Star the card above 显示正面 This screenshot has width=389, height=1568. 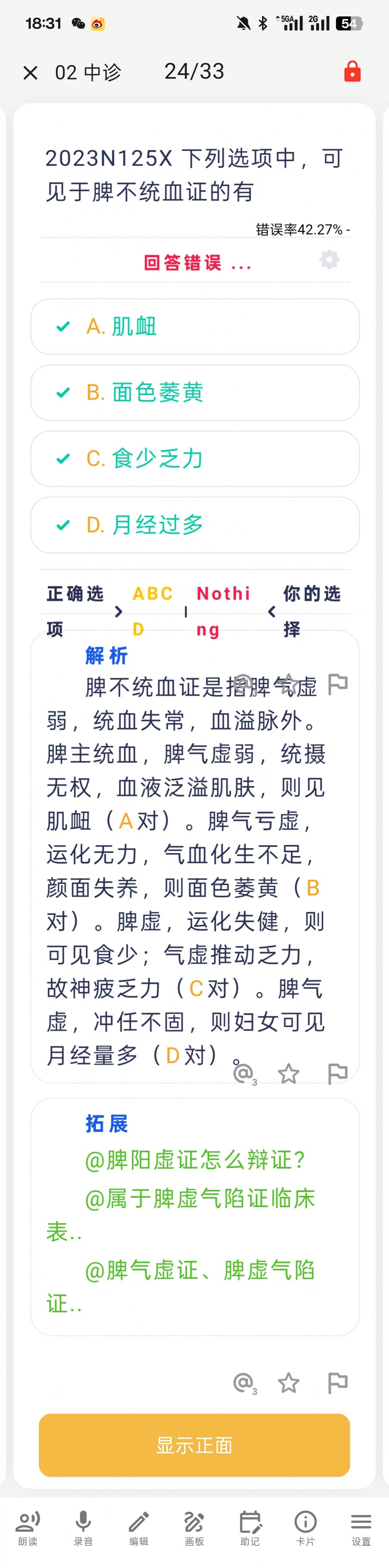coord(289,1383)
